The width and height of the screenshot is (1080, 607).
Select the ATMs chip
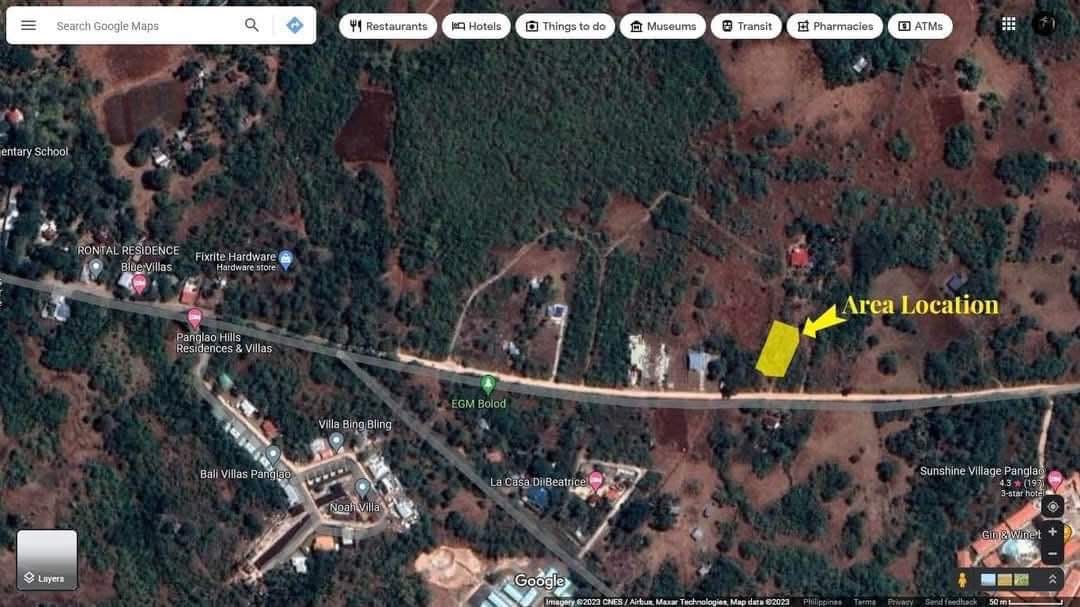pyautogui.click(x=919, y=26)
